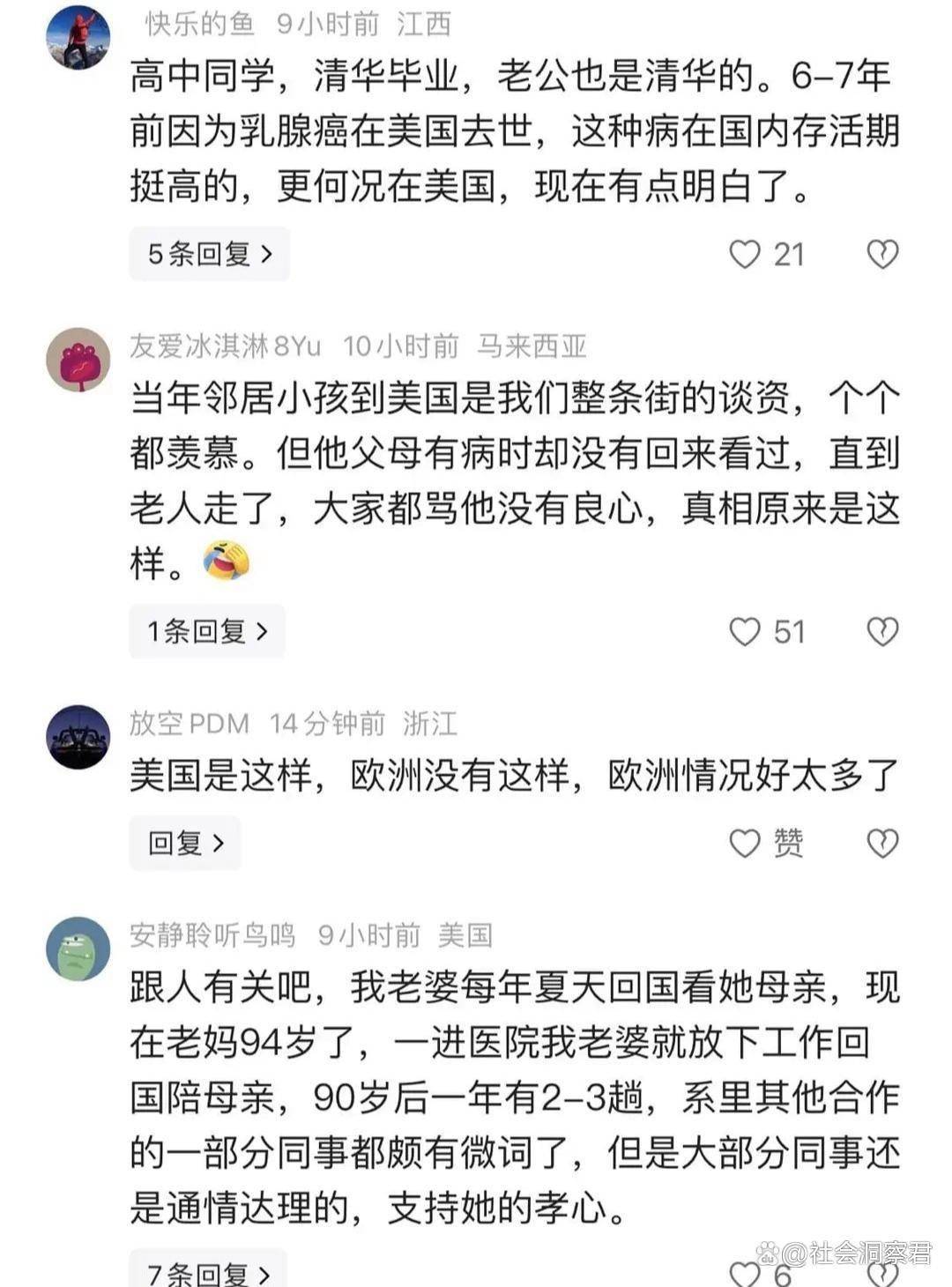
Task: Like 安静聆听鸟鸣's comment with 6 likes
Action: click(x=745, y=1273)
